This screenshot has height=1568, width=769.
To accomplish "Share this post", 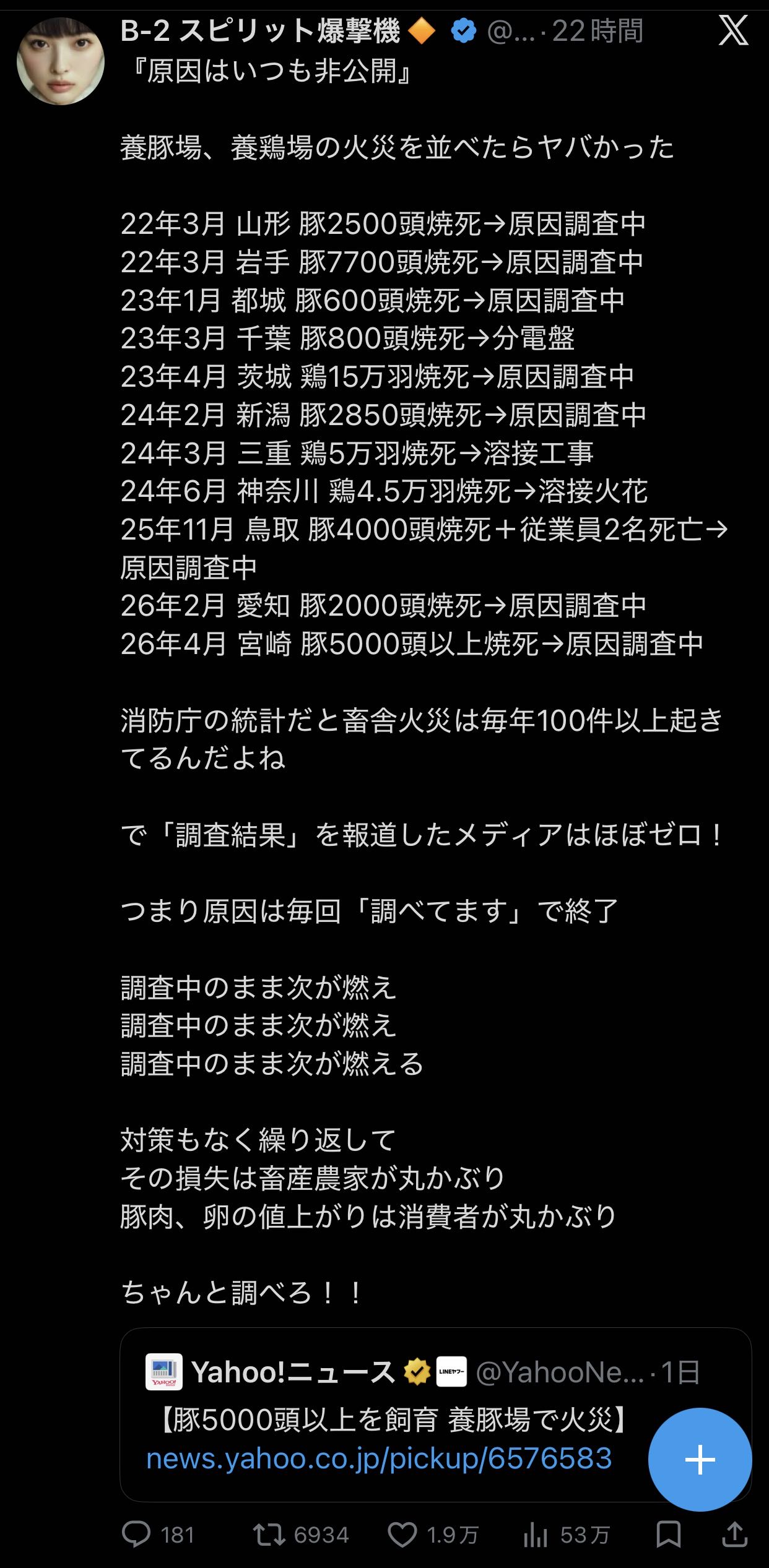I will tap(735, 1535).
